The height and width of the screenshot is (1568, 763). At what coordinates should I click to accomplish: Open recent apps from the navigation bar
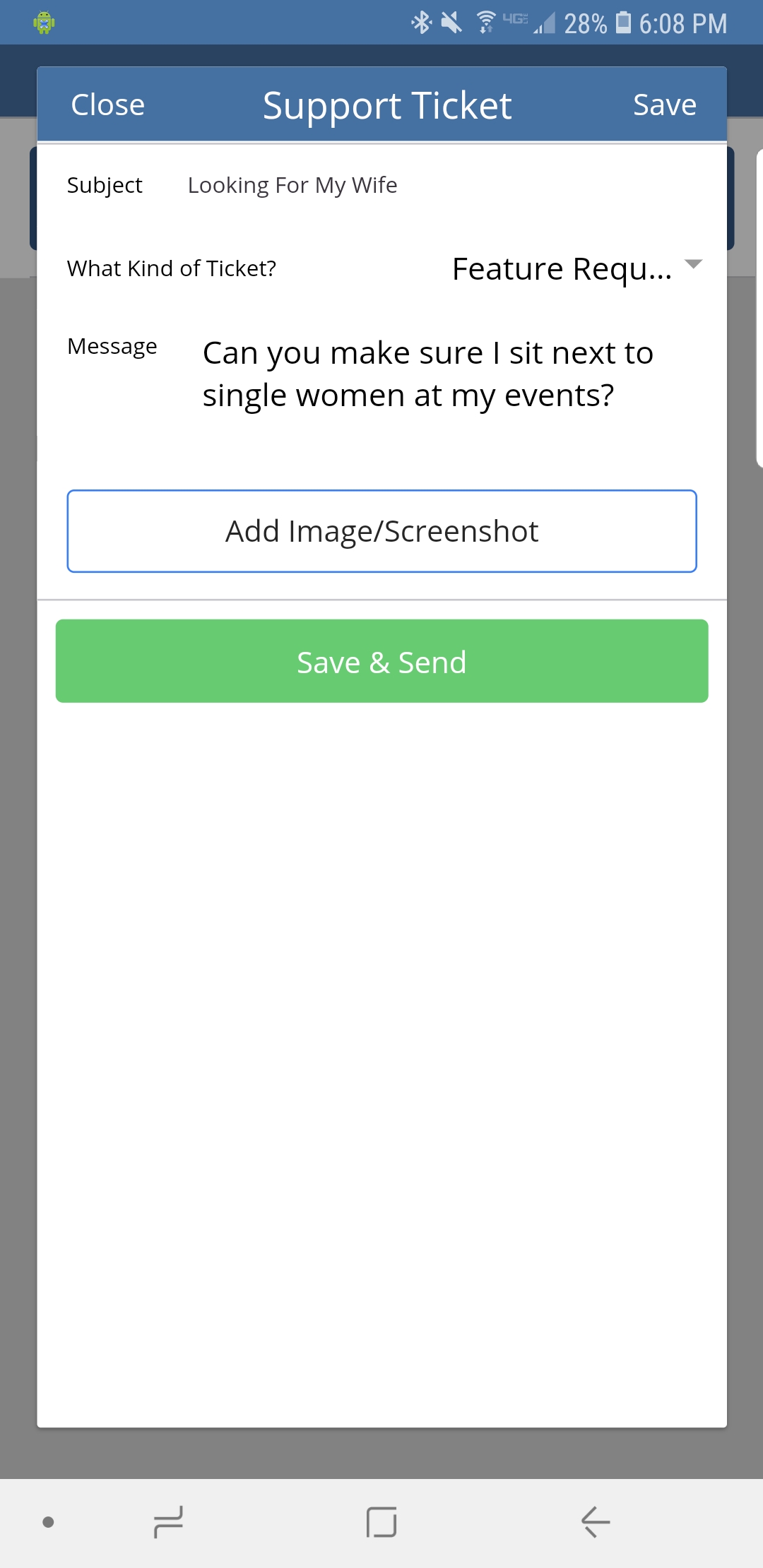pyautogui.click(x=168, y=1521)
